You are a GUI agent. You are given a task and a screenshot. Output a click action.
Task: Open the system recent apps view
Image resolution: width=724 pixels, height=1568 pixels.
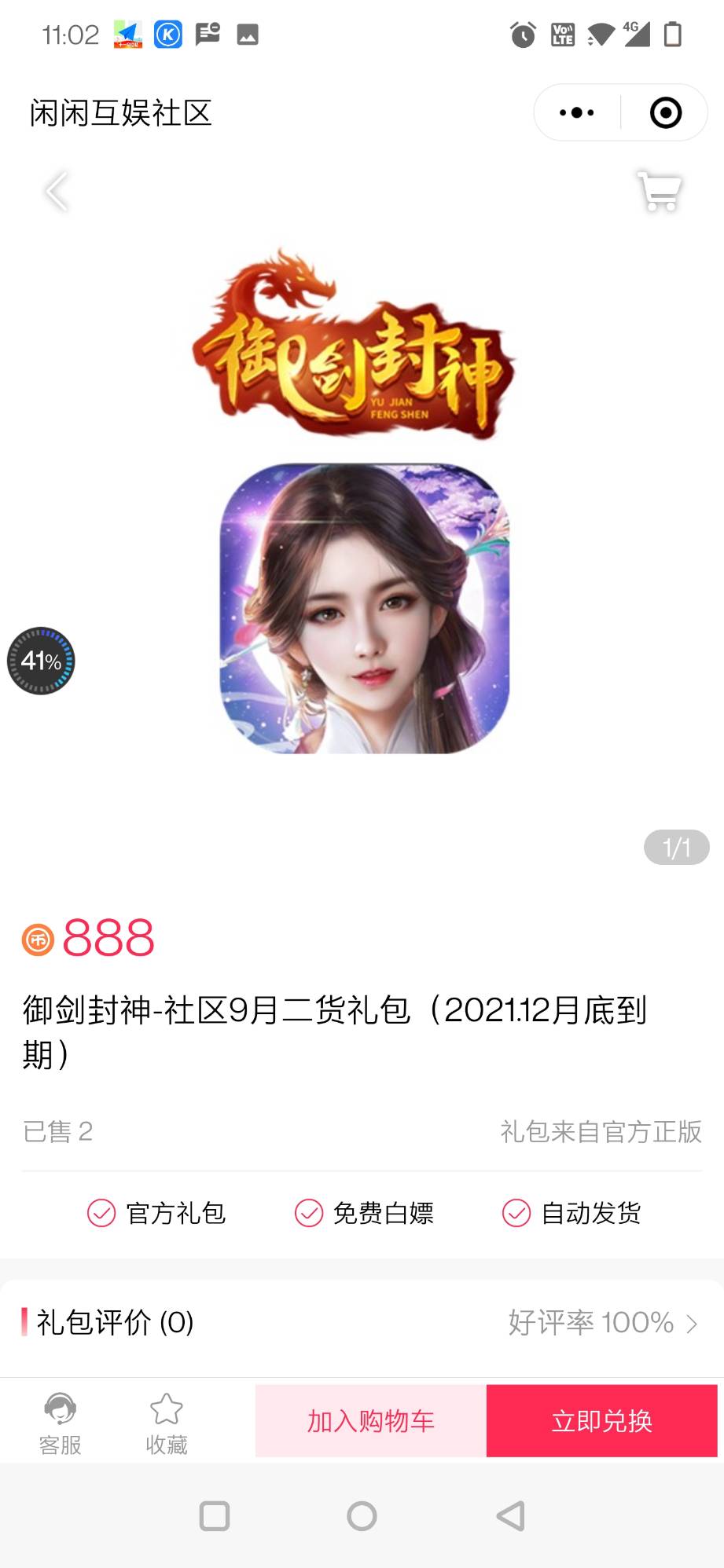click(x=214, y=1516)
